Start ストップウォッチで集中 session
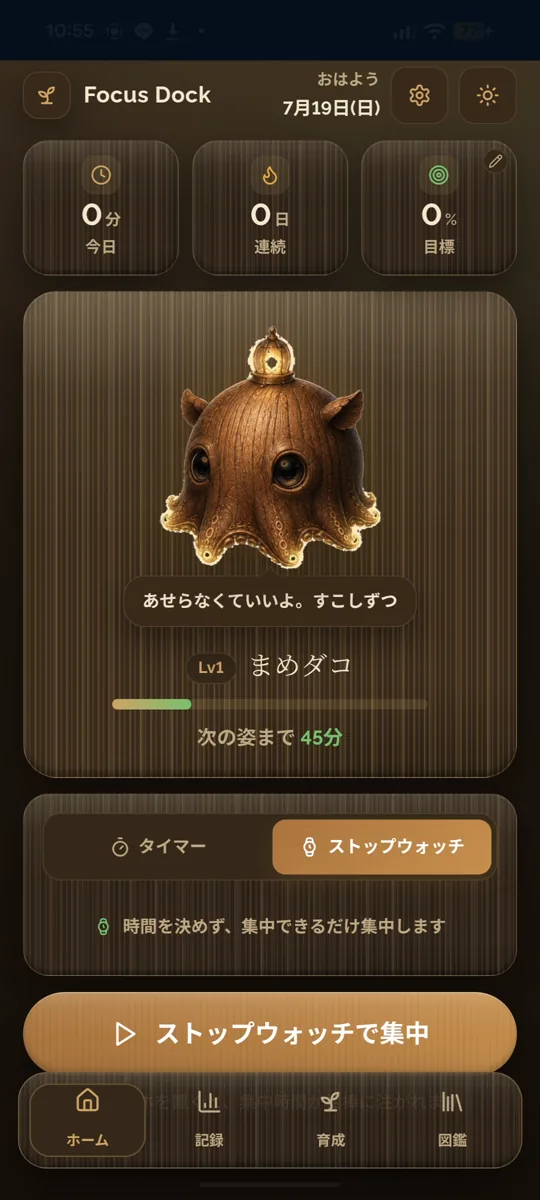 click(x=270, y=1033)
